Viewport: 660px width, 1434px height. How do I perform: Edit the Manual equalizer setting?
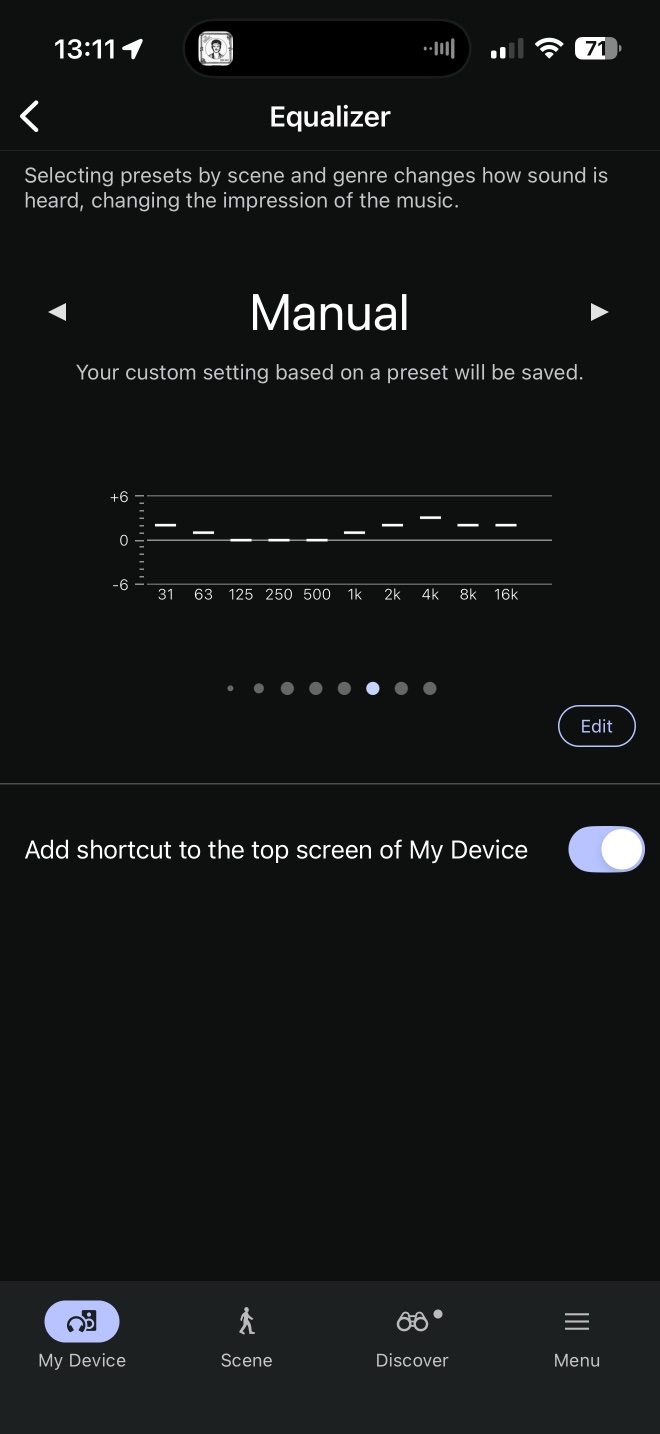click(x=596, y=726)
